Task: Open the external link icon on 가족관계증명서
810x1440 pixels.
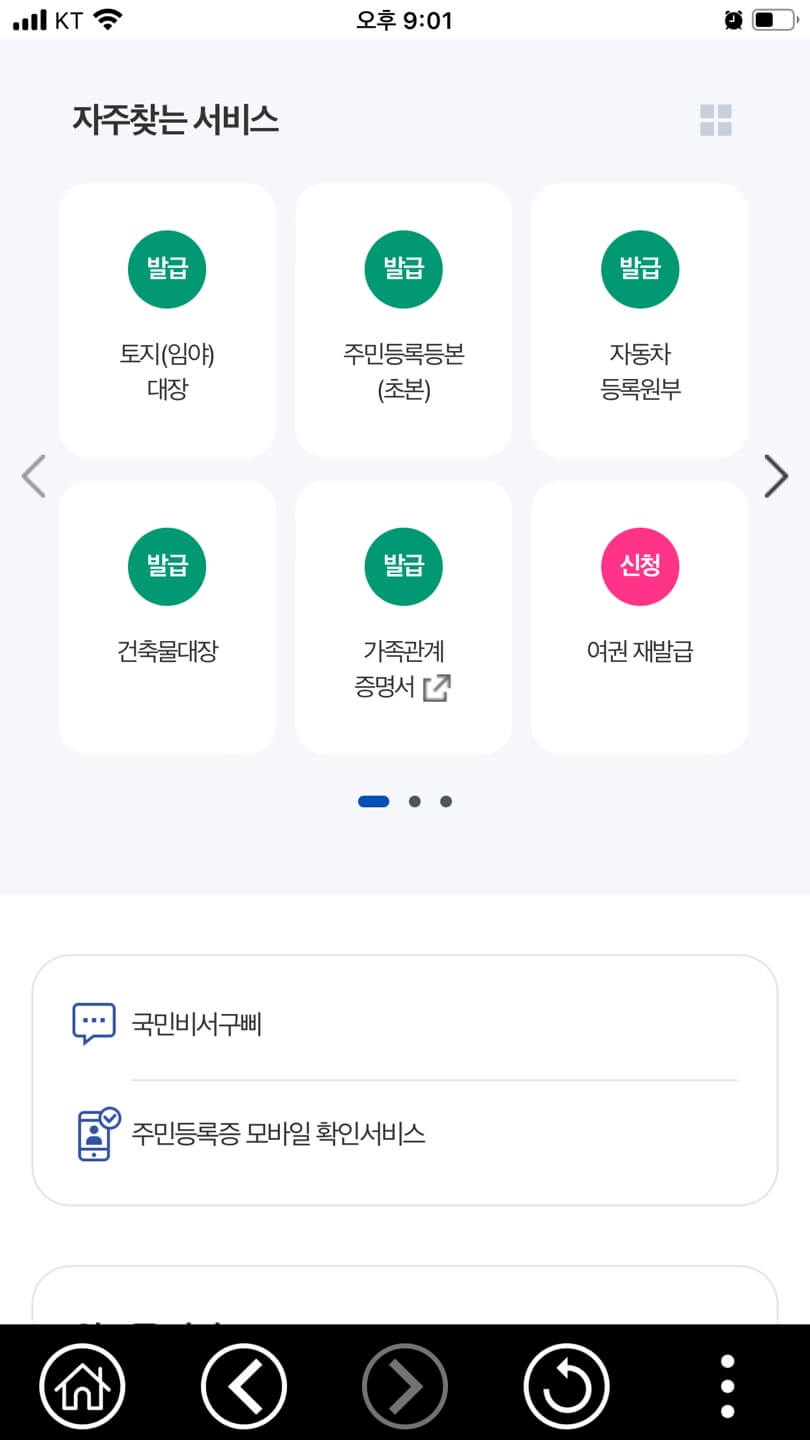Action: point(438,688)
